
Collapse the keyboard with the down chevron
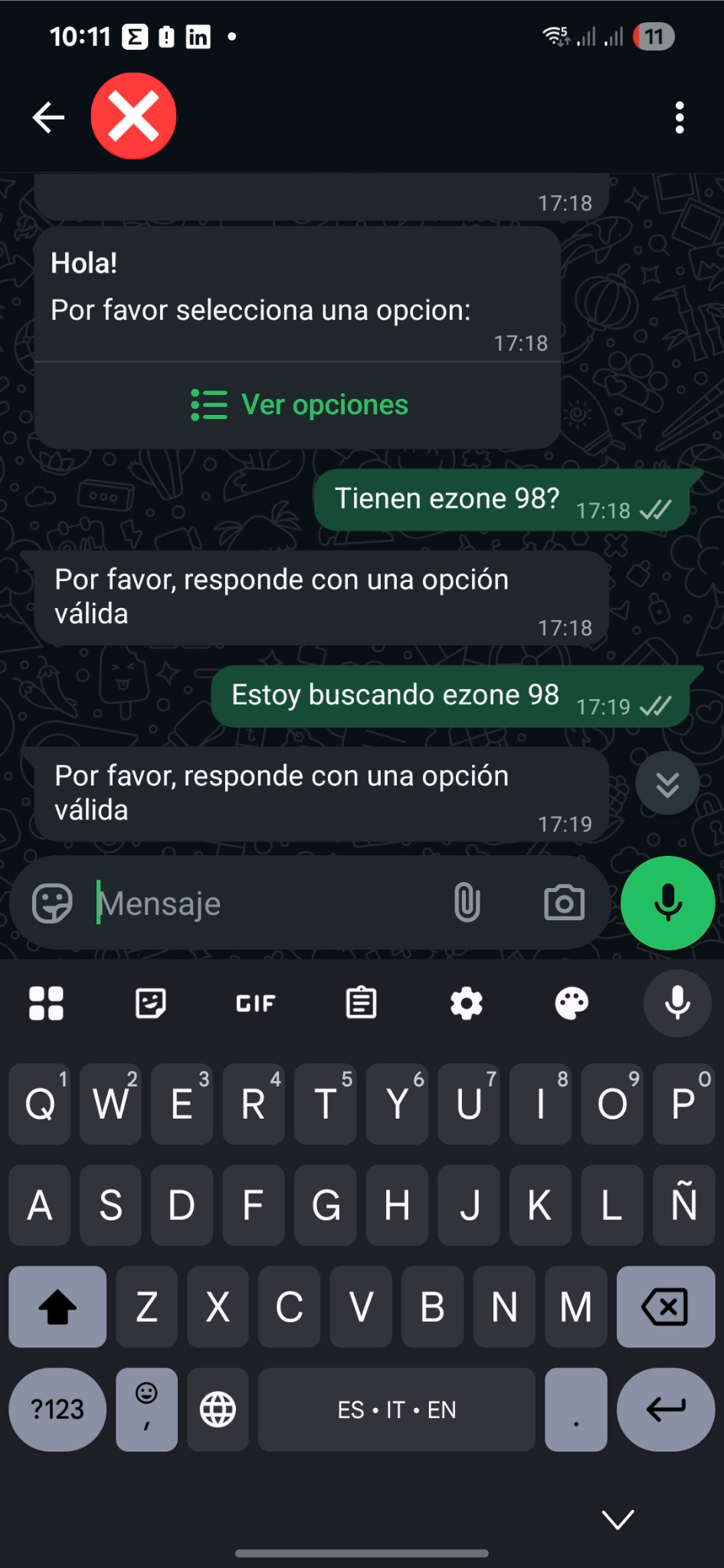pyautogui.click(x=618, y=1518)
